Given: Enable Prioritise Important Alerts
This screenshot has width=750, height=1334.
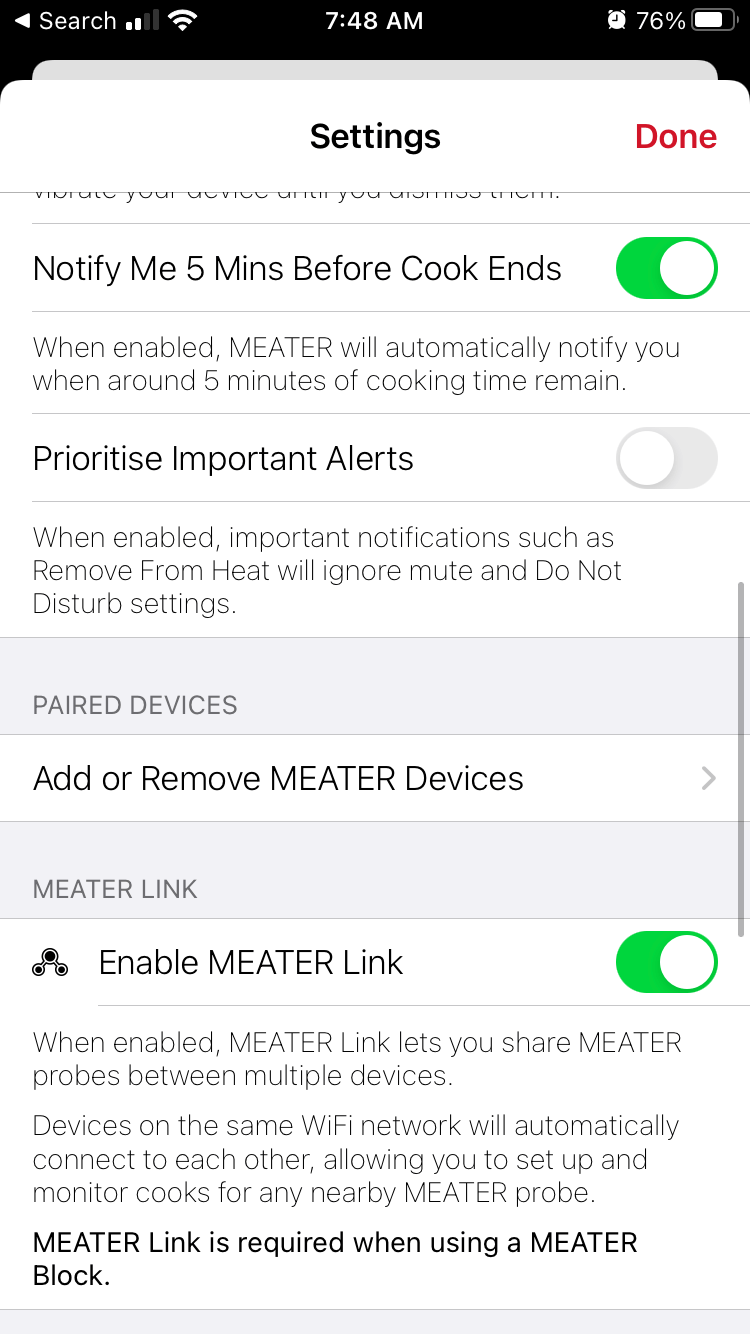Looking at the screenshot, I should pyautogui.click(x=667, y=458).
